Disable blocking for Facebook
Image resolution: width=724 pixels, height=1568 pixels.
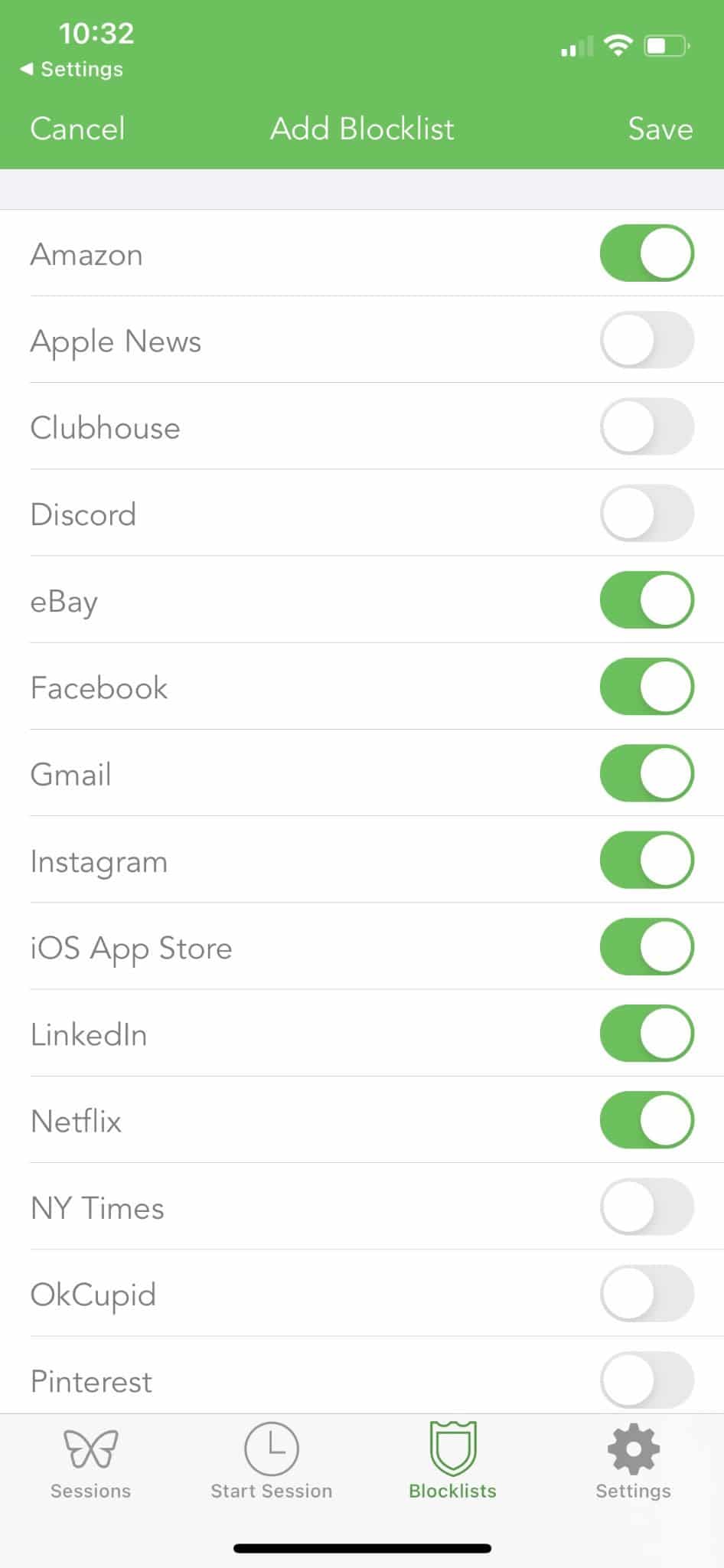pos(647,686)
